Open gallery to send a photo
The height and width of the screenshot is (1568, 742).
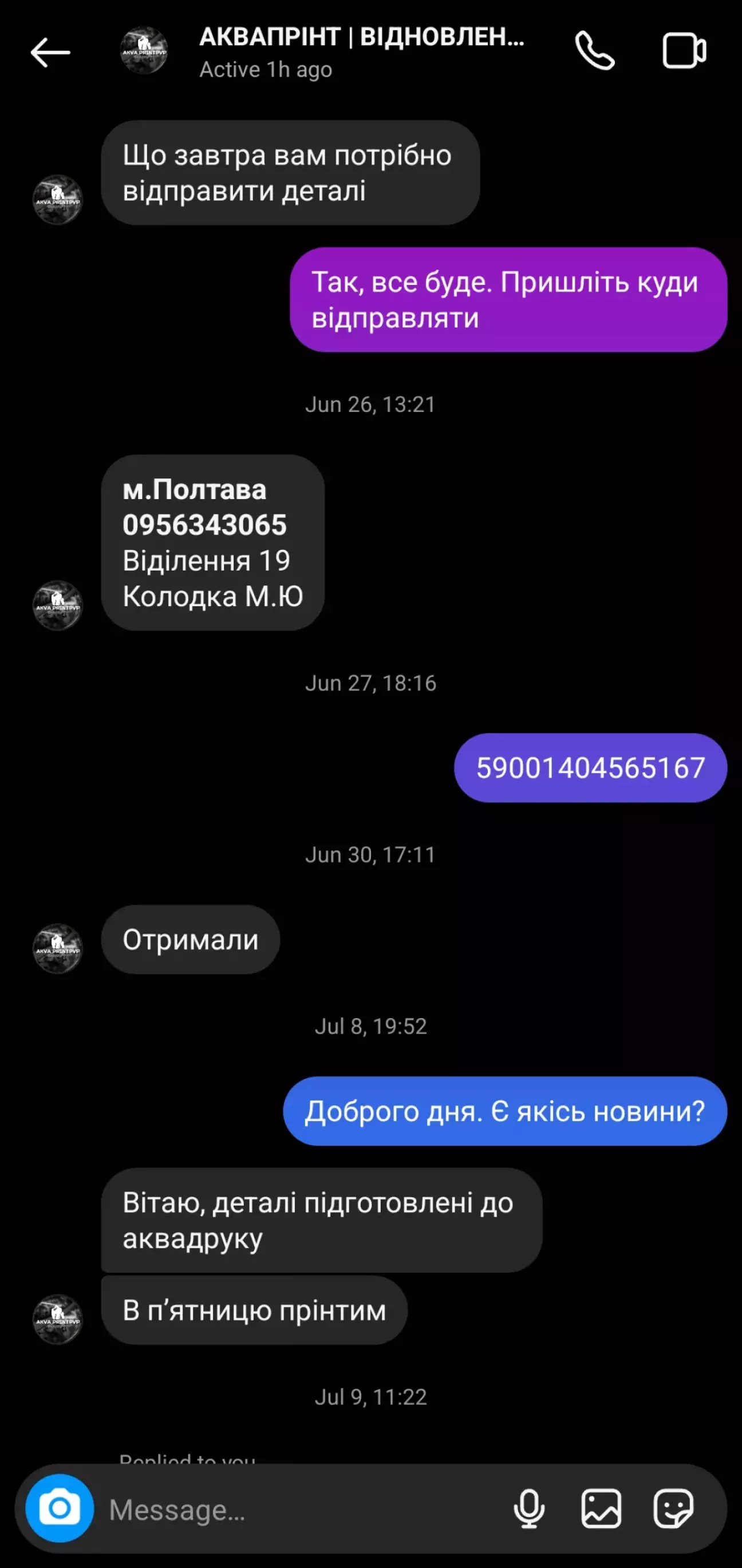[x=601, y=1508]
